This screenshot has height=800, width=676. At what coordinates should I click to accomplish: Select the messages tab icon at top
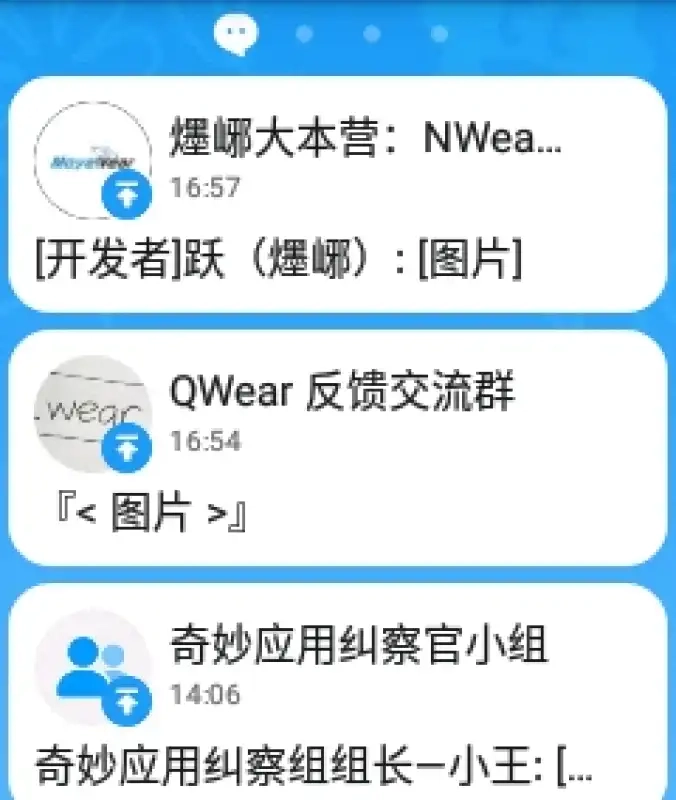tap(235, 34)
